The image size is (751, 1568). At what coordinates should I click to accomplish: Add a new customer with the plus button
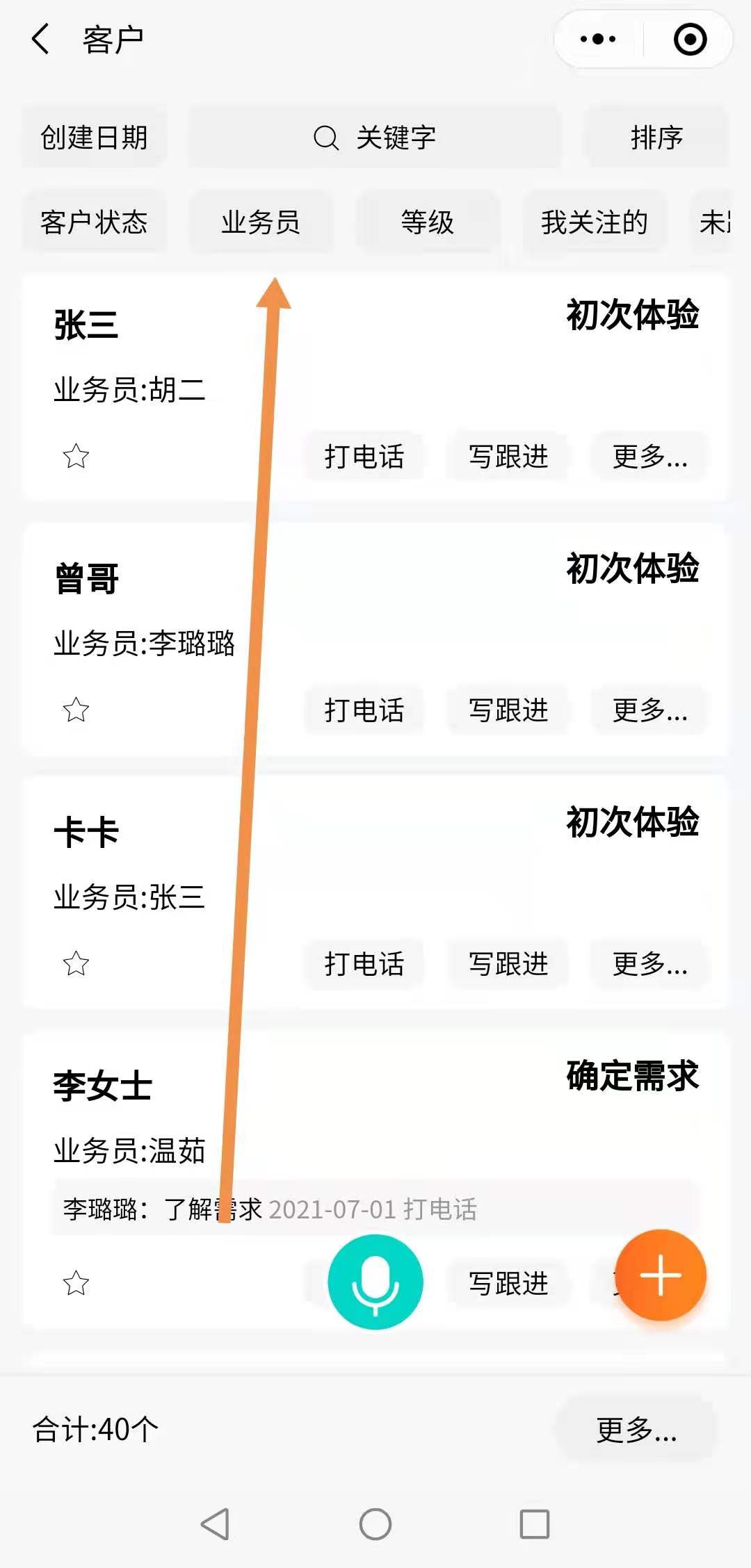click(660, 1275)
